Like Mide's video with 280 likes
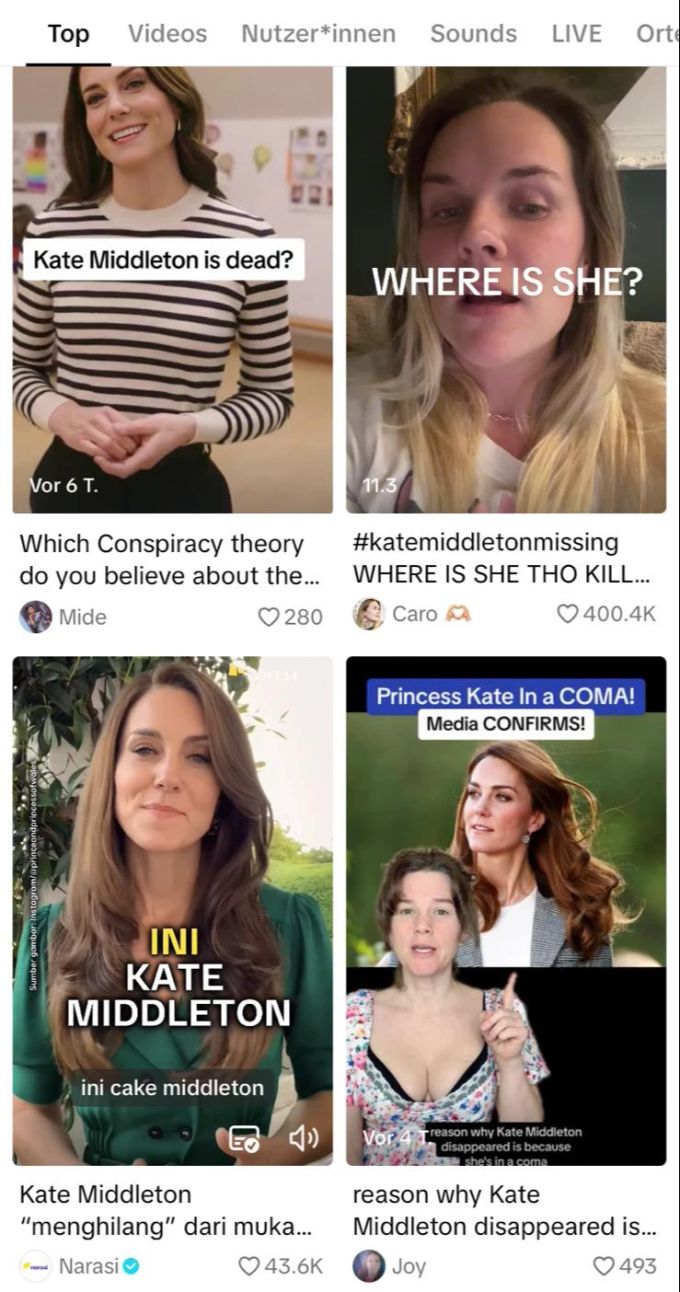This screenshot has width=680, height=1292. (268, 617)
